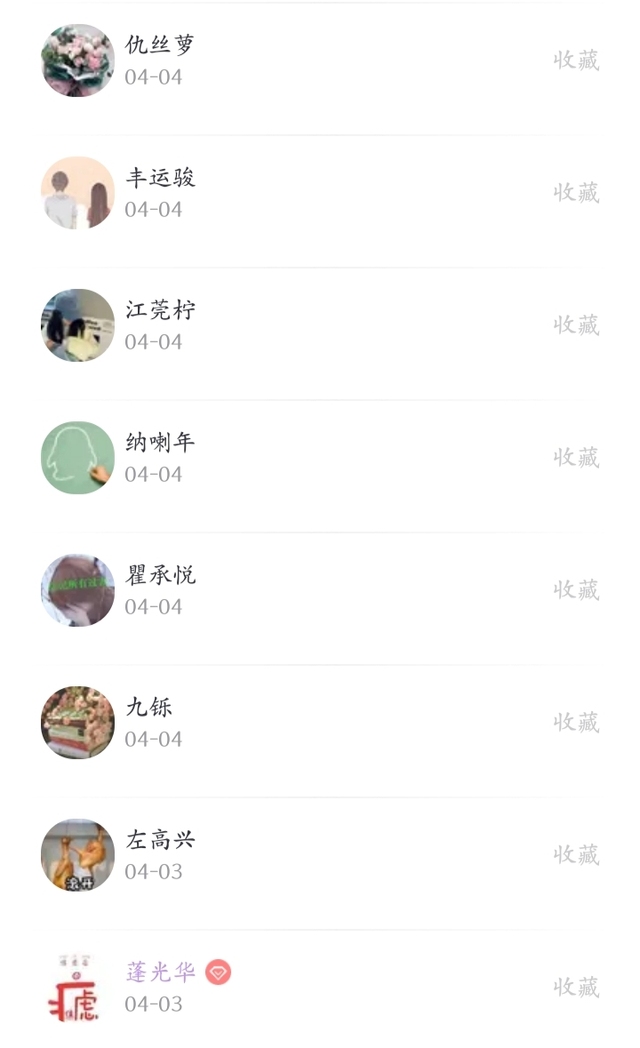This screenshot has width=640, height=1048.
Task: Tap 收藏 beside 仇丝萝
Action: pos(576,60)
